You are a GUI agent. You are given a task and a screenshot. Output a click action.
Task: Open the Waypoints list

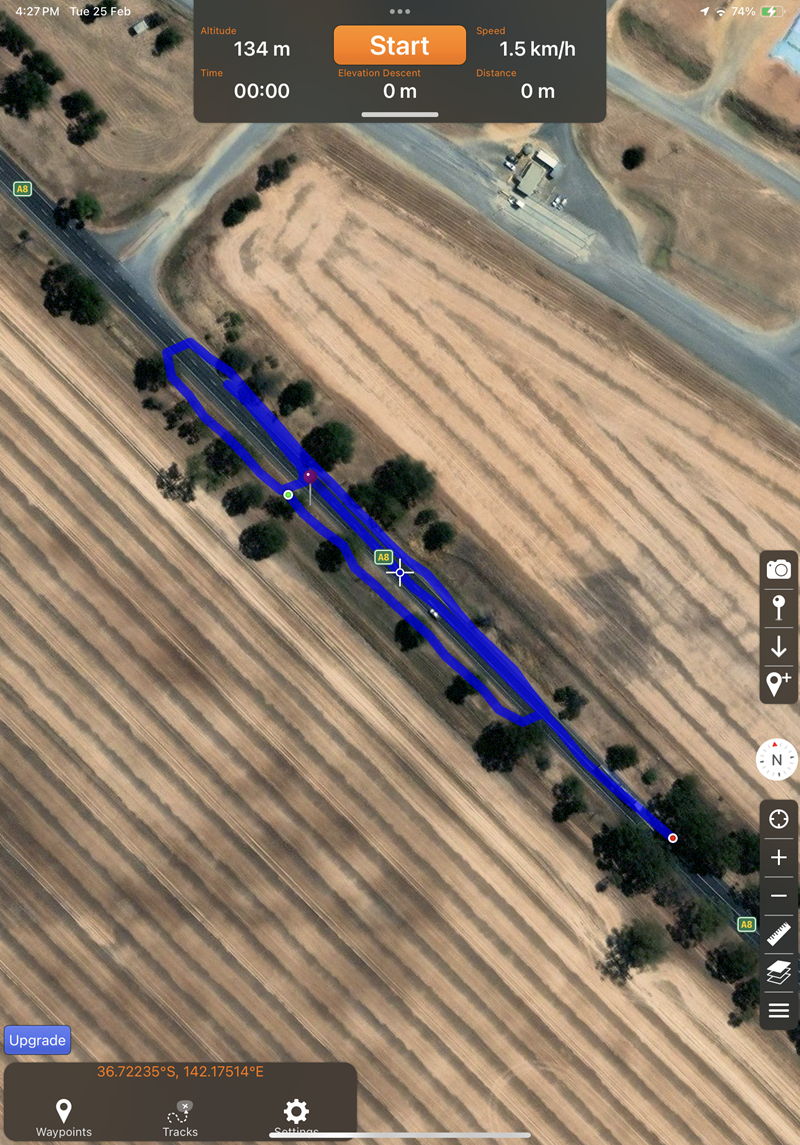pos(64,1117)
